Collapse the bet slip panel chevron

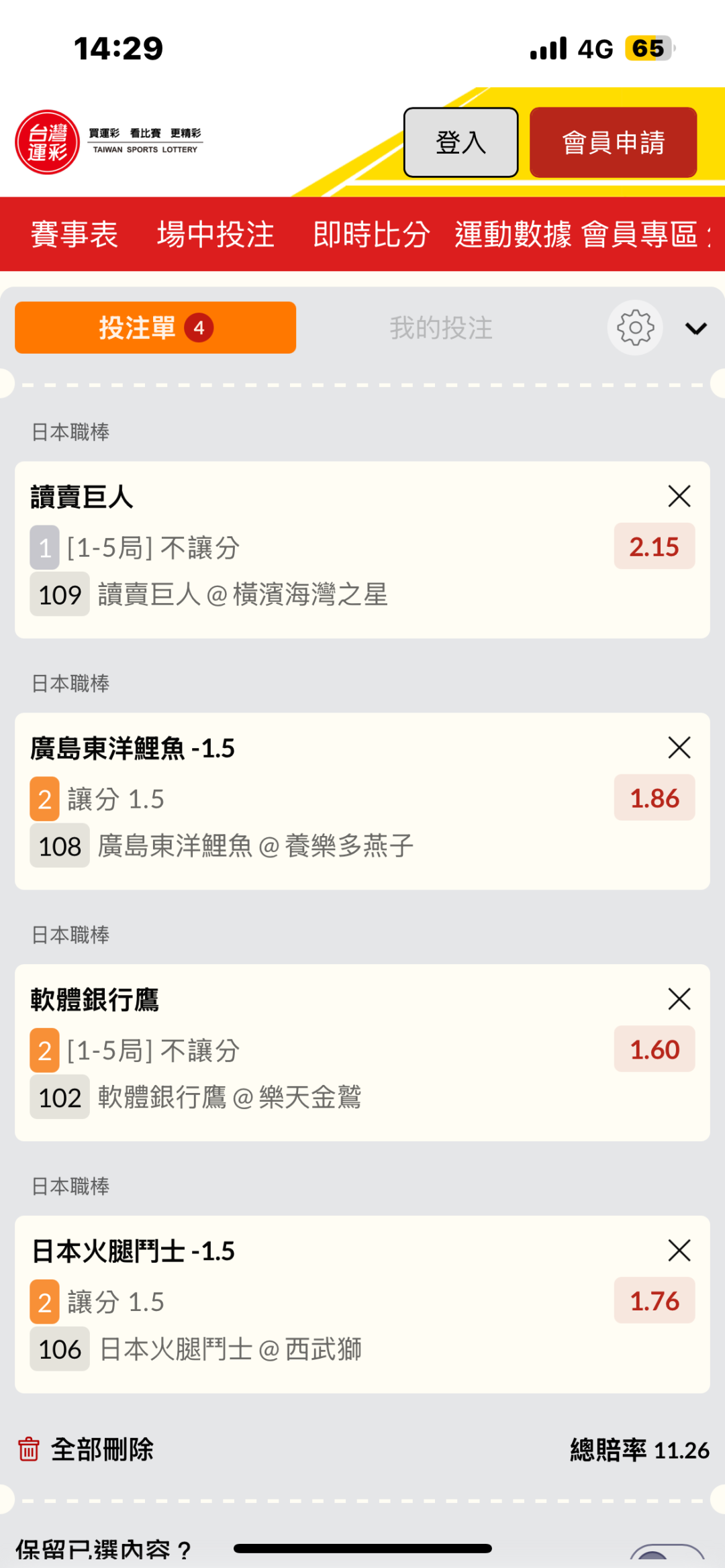tap(696, 328)
